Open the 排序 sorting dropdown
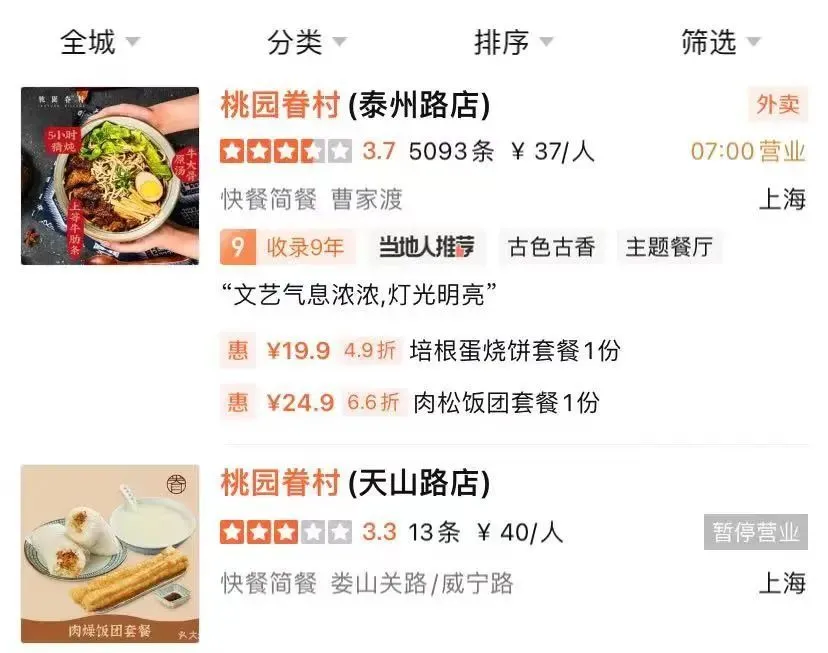 [x=513, y=42]
